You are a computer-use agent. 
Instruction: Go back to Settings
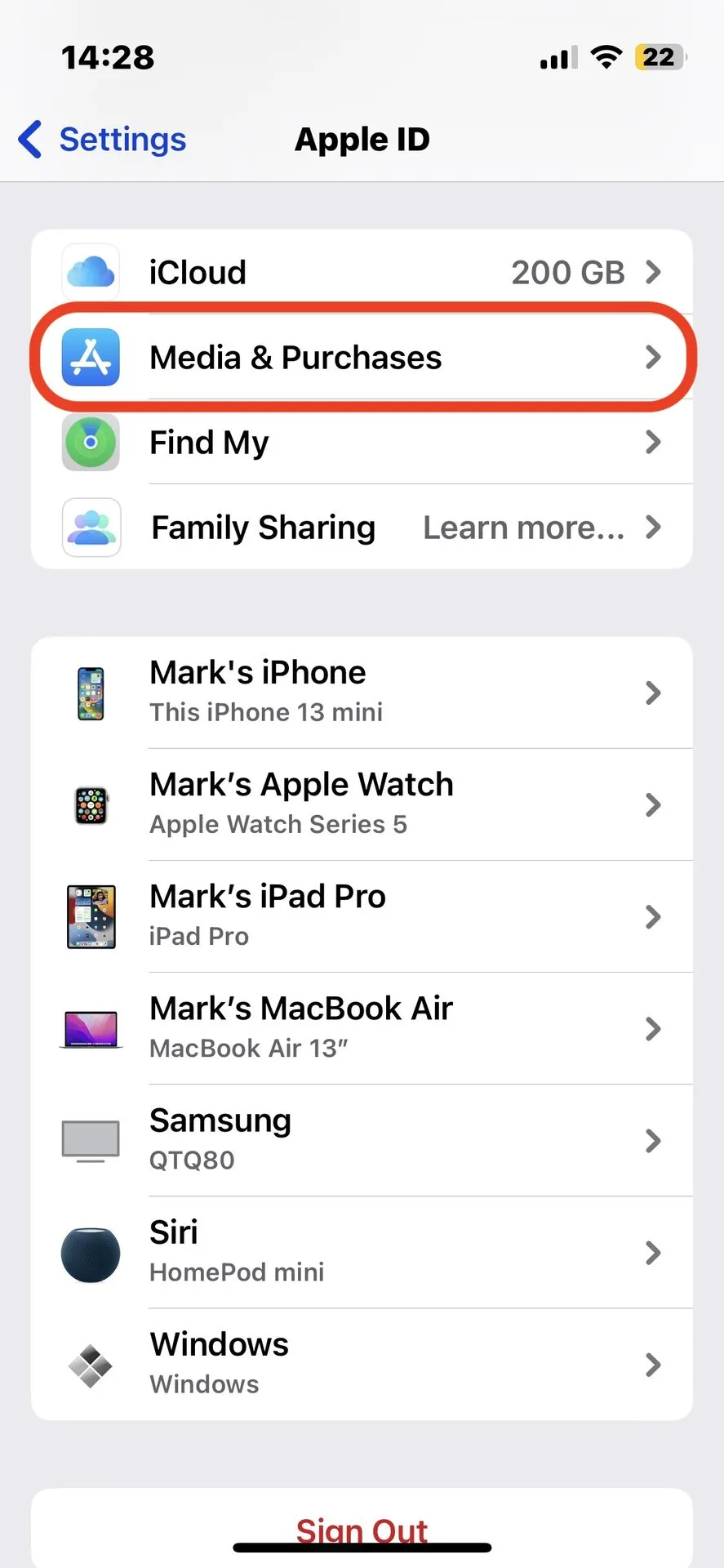[104, 140]
